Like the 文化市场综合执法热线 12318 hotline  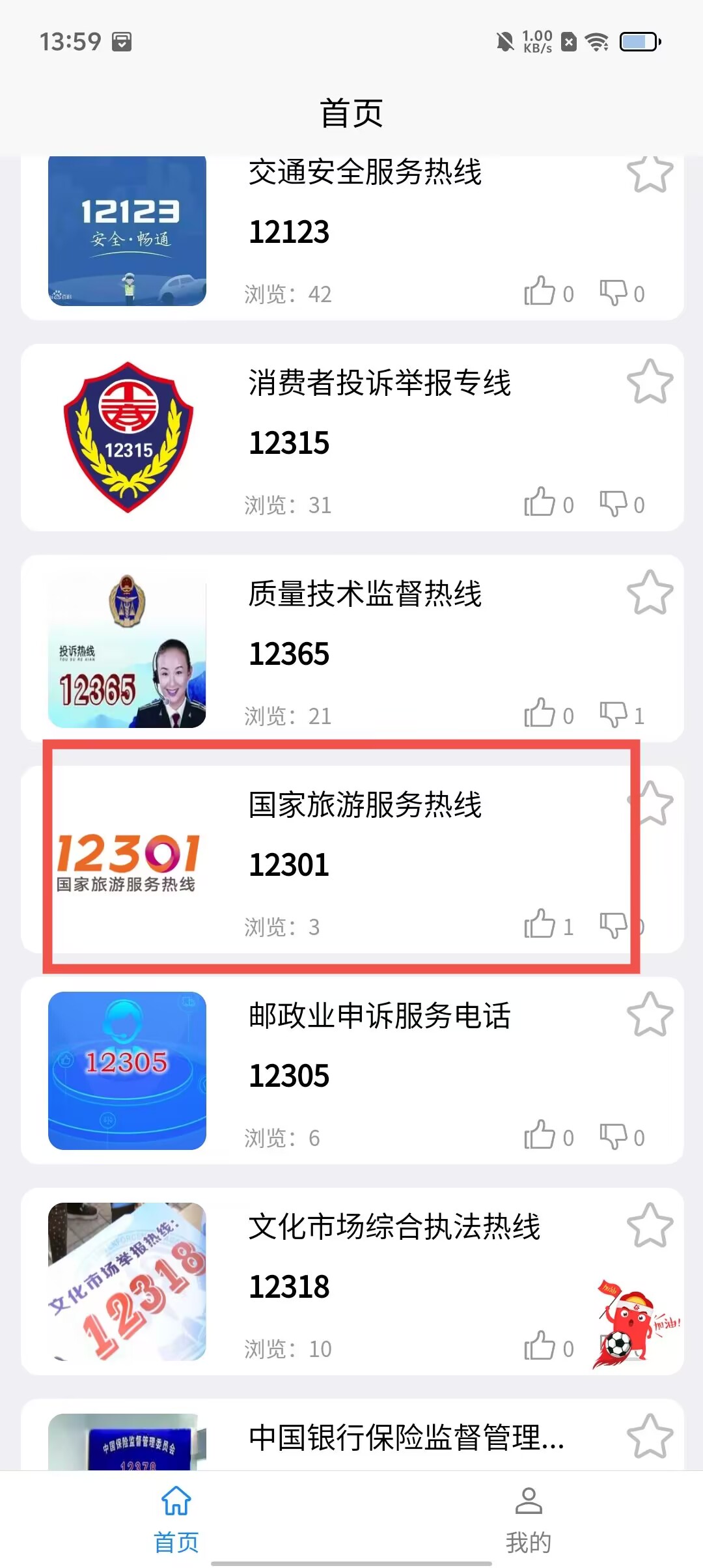coord(540,1347)
